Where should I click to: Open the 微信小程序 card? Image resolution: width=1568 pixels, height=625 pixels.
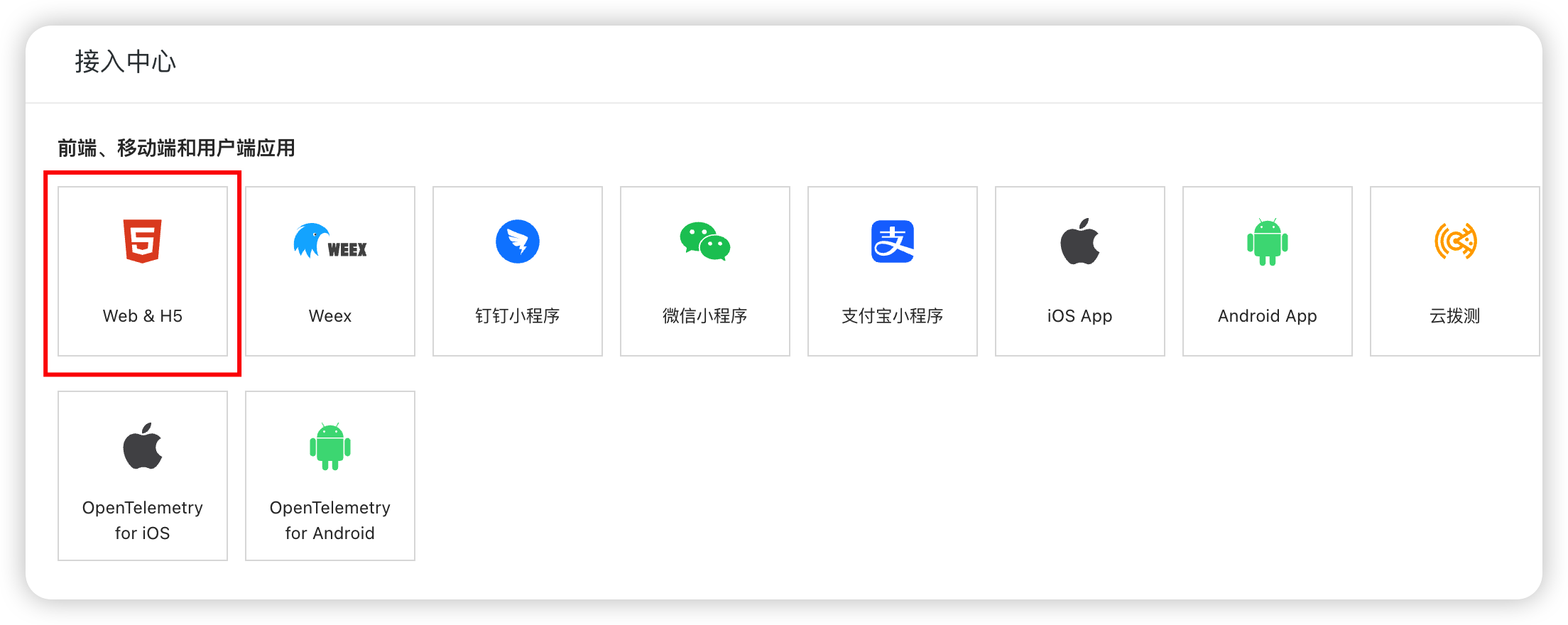tap(705, 271)
